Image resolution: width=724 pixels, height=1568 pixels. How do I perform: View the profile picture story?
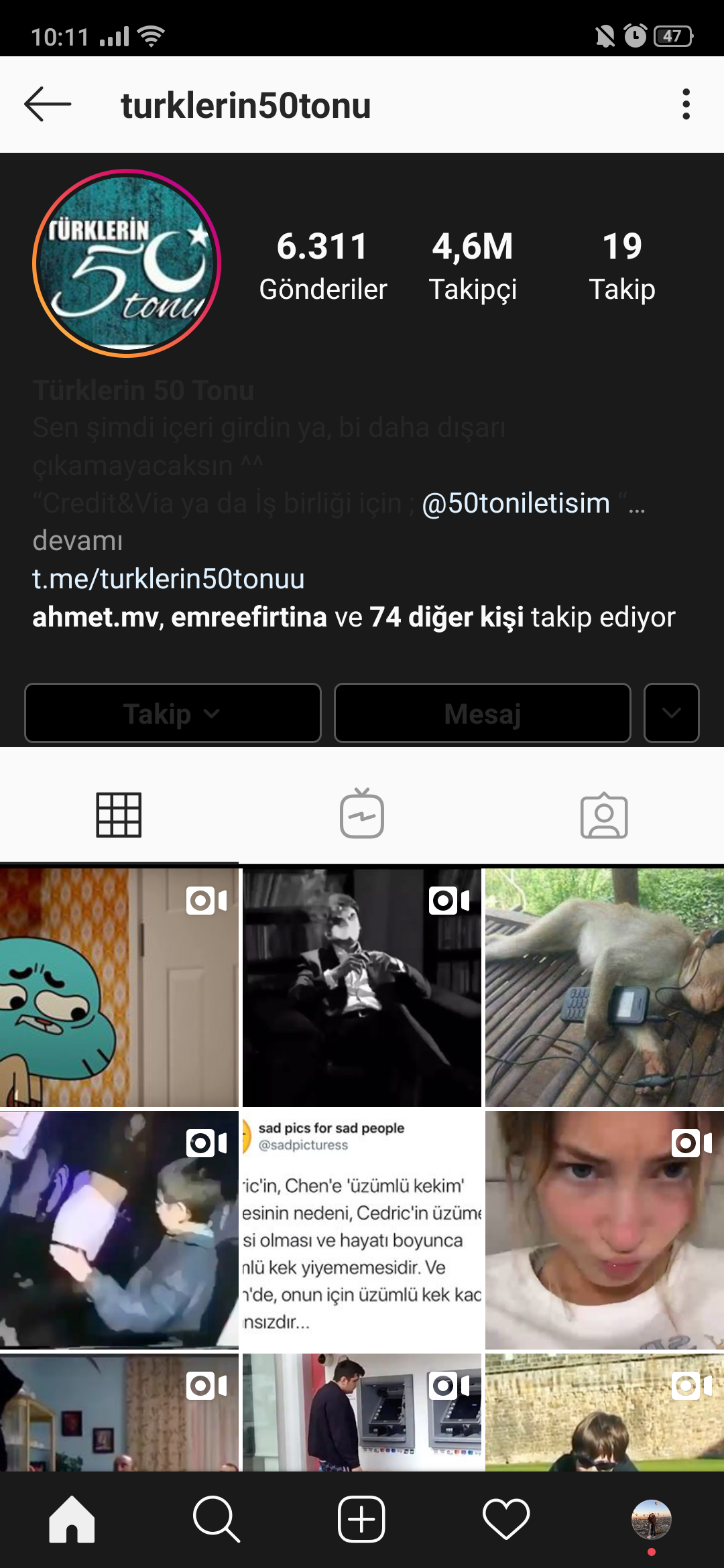(x=127, y=263)
